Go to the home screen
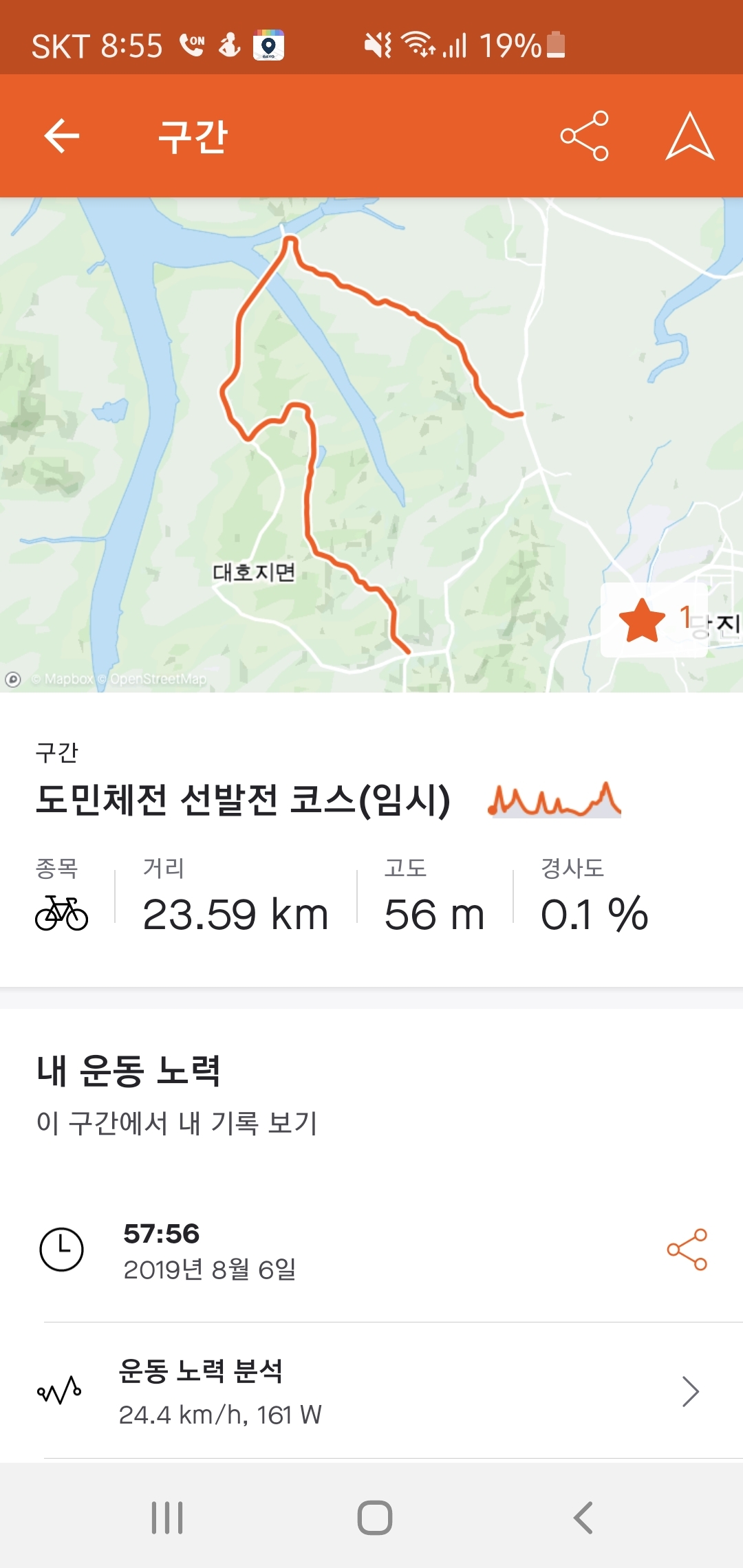The image size is (743, 1568). (x=374, y=1518)
